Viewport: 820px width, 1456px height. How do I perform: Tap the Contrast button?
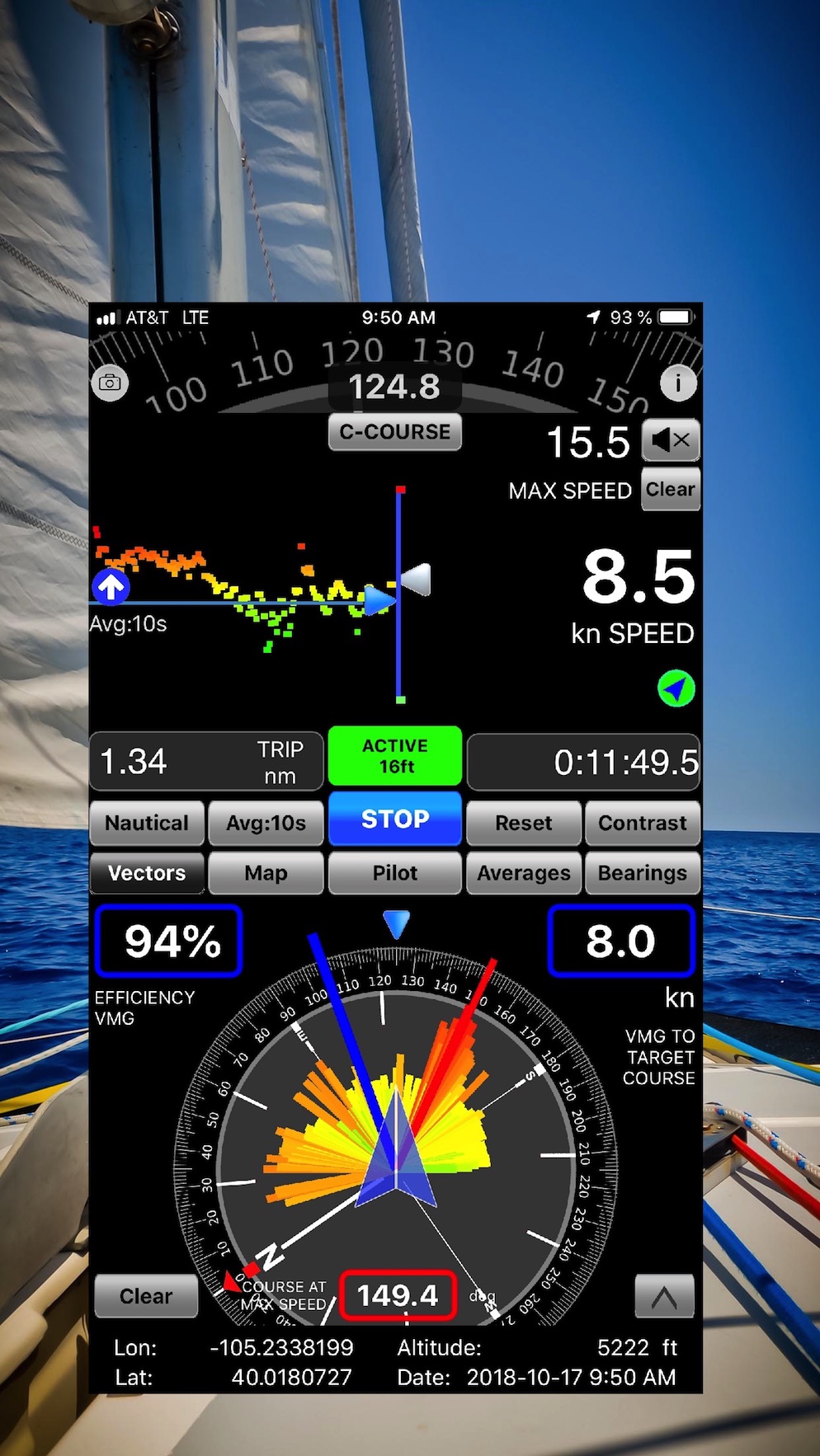643,824
